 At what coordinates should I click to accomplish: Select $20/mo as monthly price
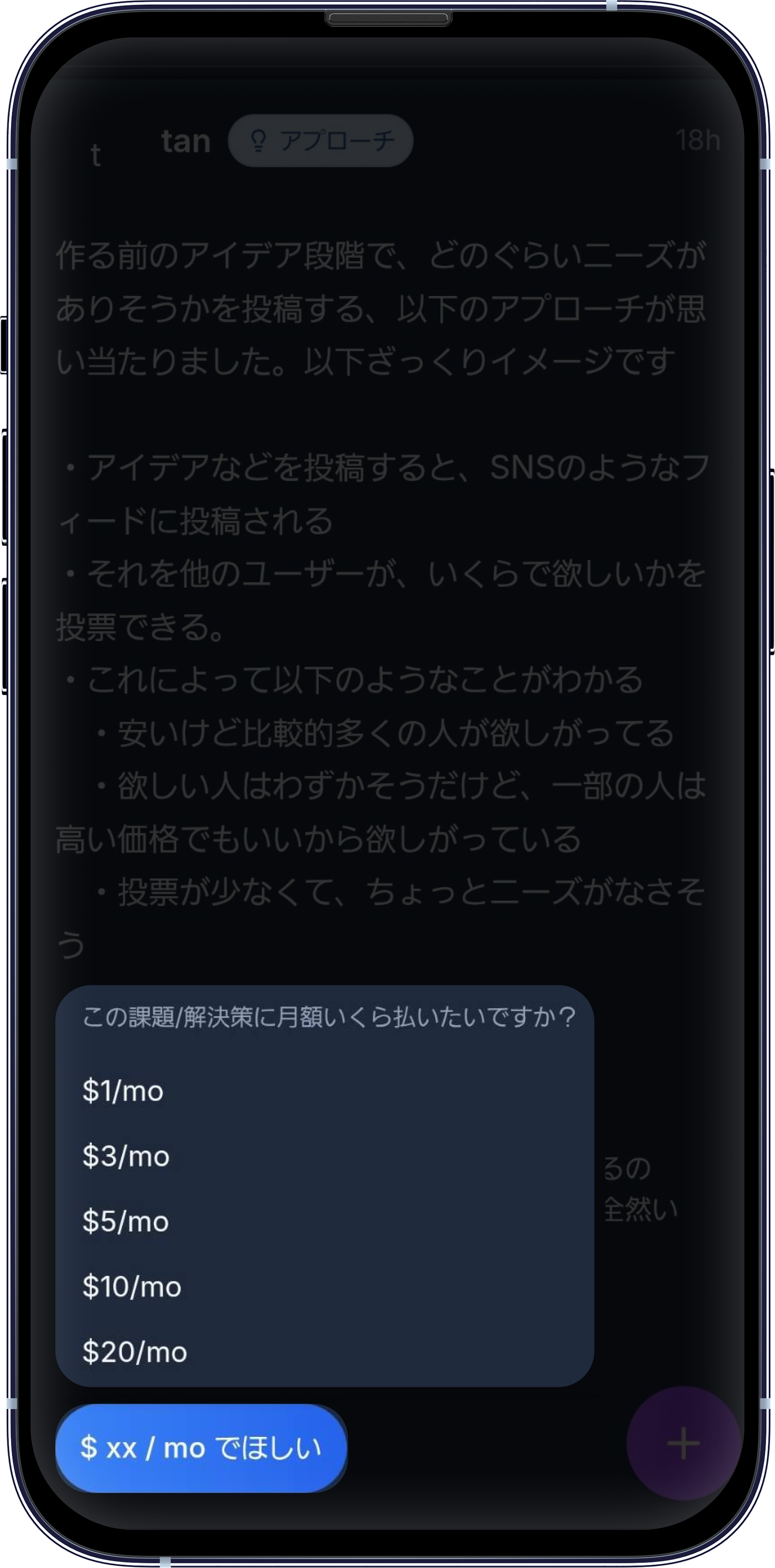[135, 1351]
